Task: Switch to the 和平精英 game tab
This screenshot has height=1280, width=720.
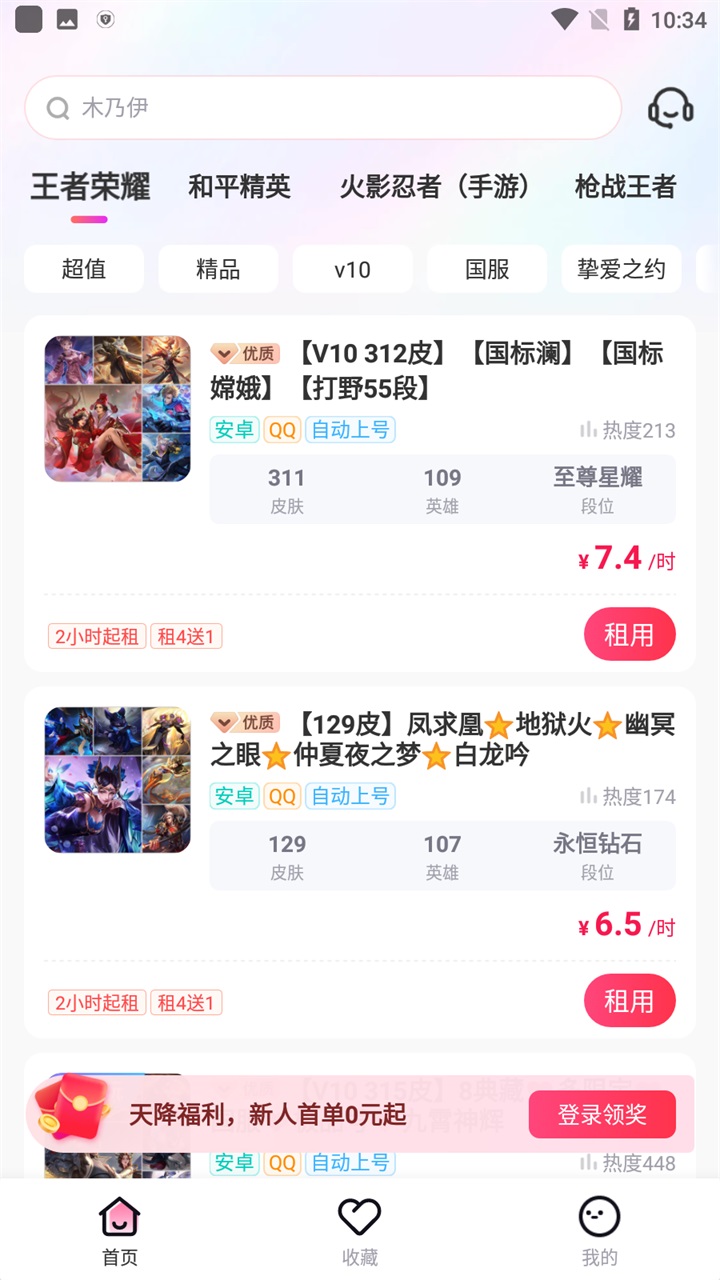Action: [x=238, y=186]
